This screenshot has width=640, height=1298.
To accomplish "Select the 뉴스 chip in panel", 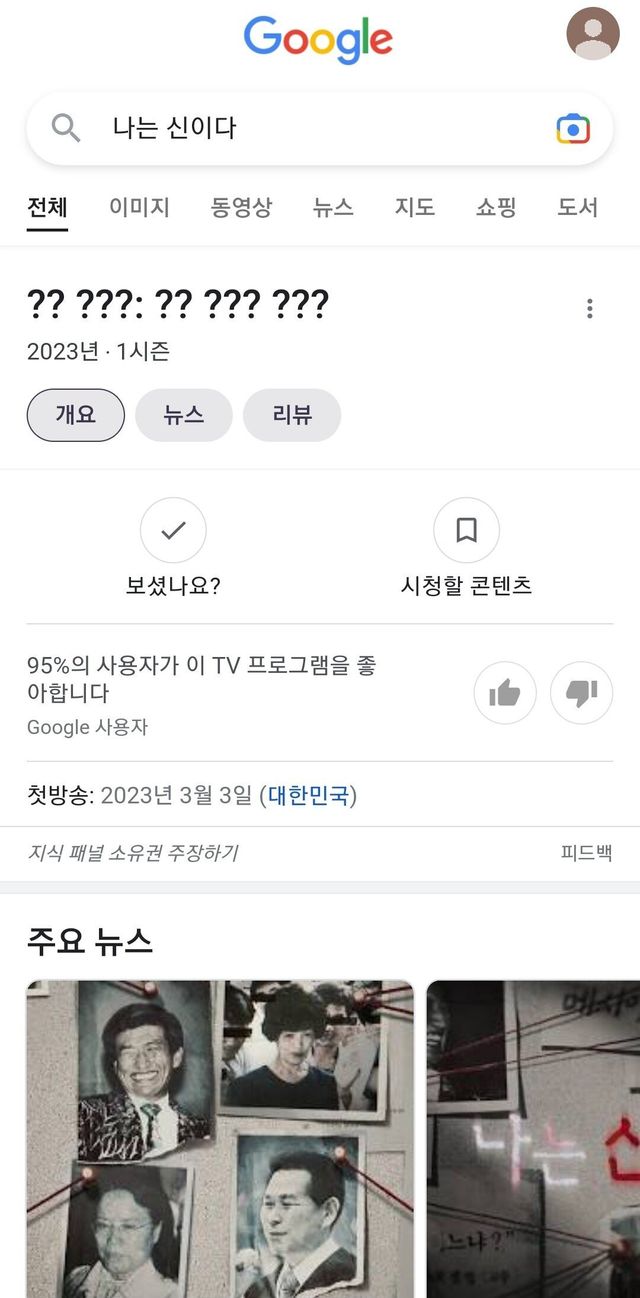I will (x=184, y=415).
